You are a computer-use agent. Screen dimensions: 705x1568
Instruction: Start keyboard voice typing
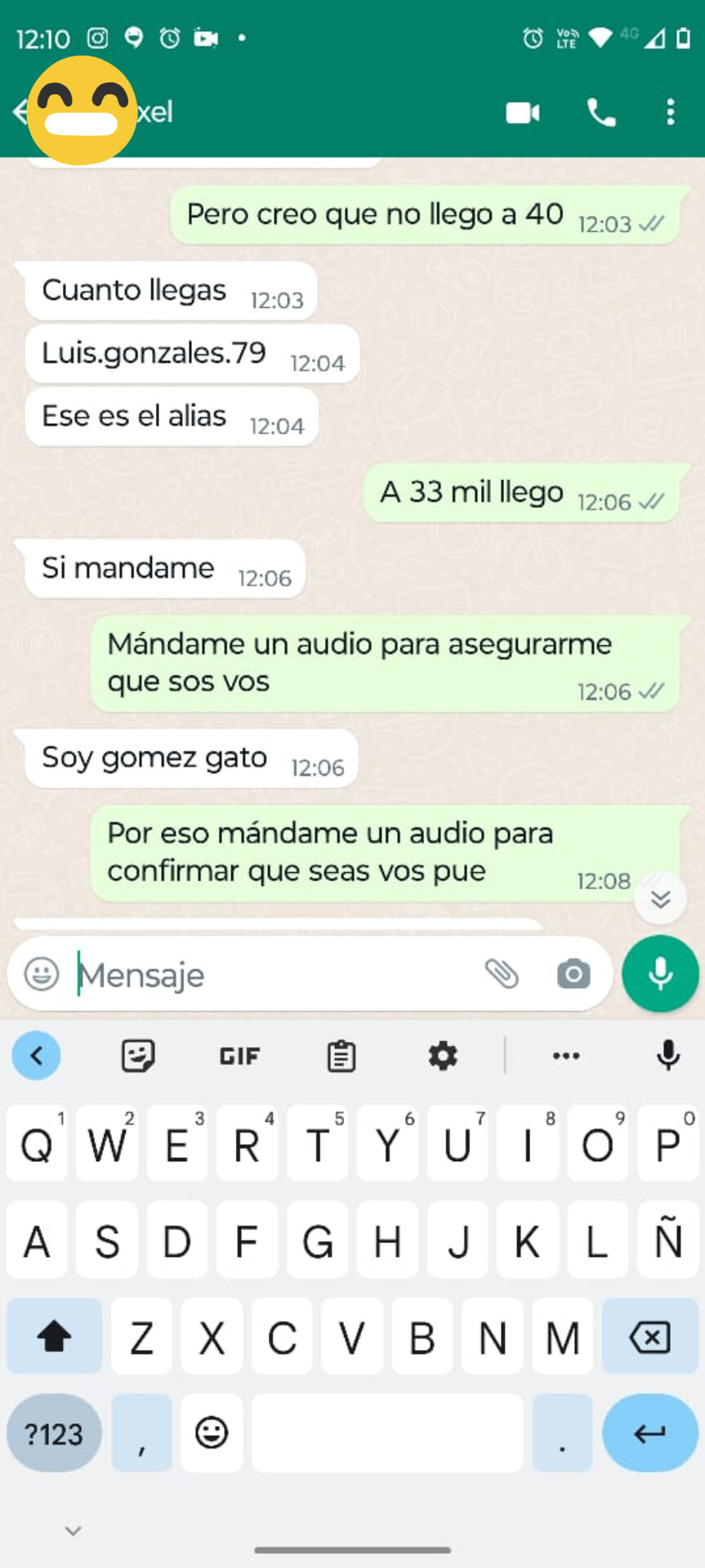[668, 1056]
